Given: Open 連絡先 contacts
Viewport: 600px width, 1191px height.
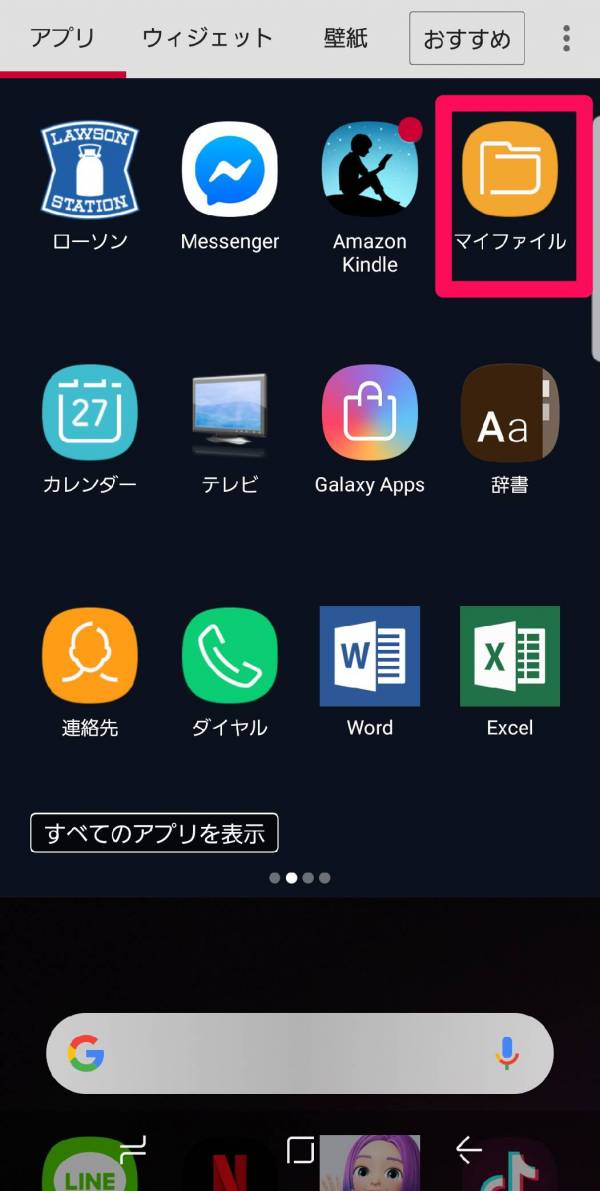Looking at the screenshot, I should click(90, 656).
